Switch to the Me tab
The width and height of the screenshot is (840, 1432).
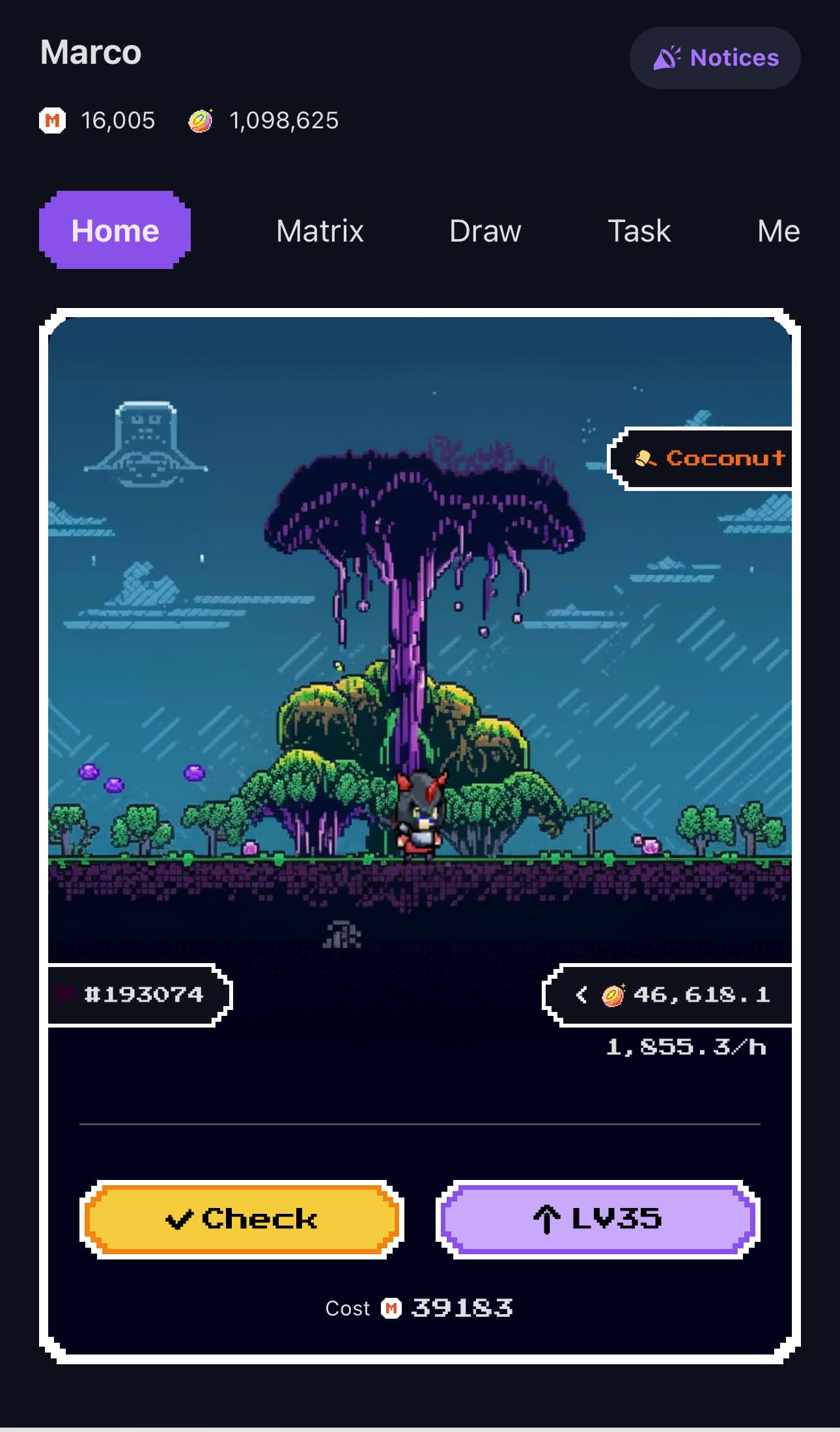[x=778, y=231]
